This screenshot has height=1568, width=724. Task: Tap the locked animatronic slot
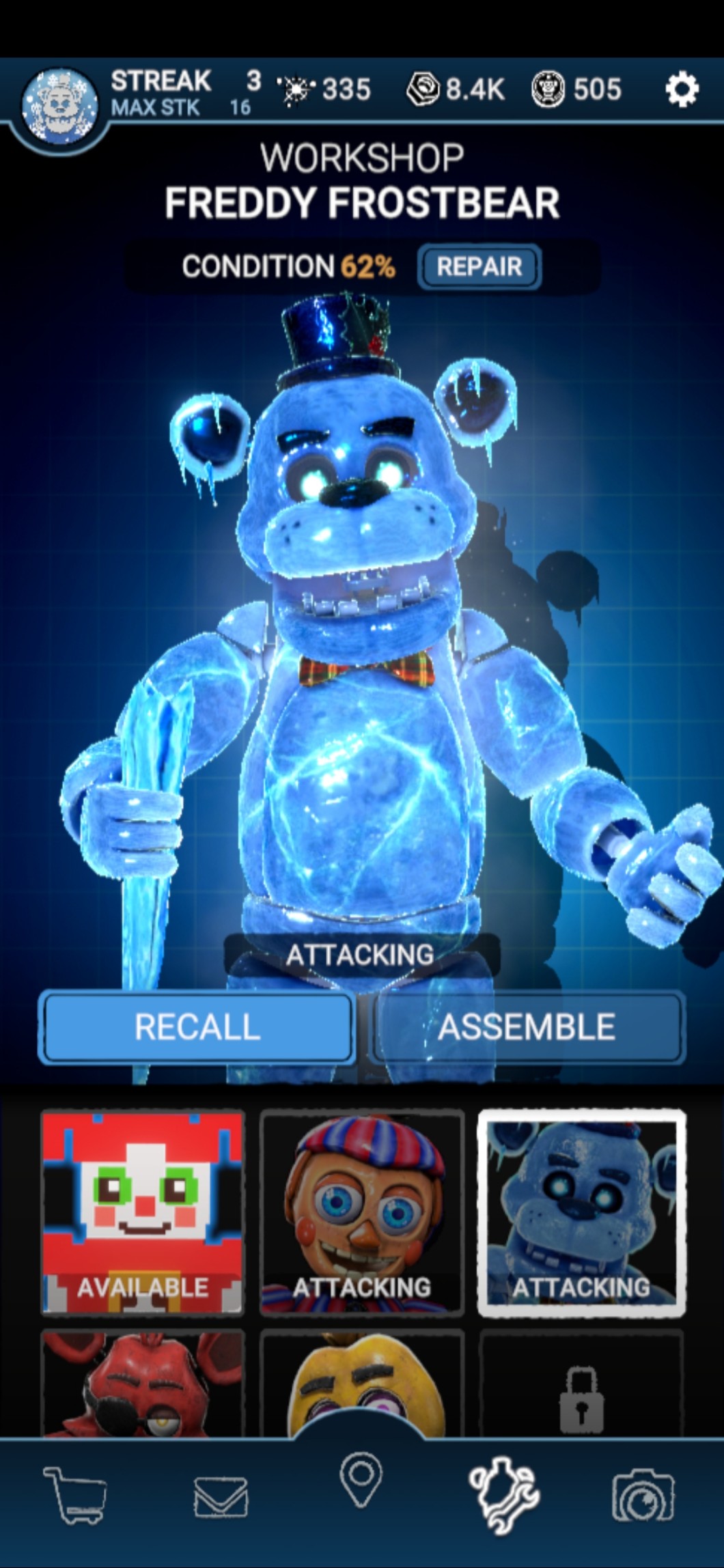click(581, 1383)
